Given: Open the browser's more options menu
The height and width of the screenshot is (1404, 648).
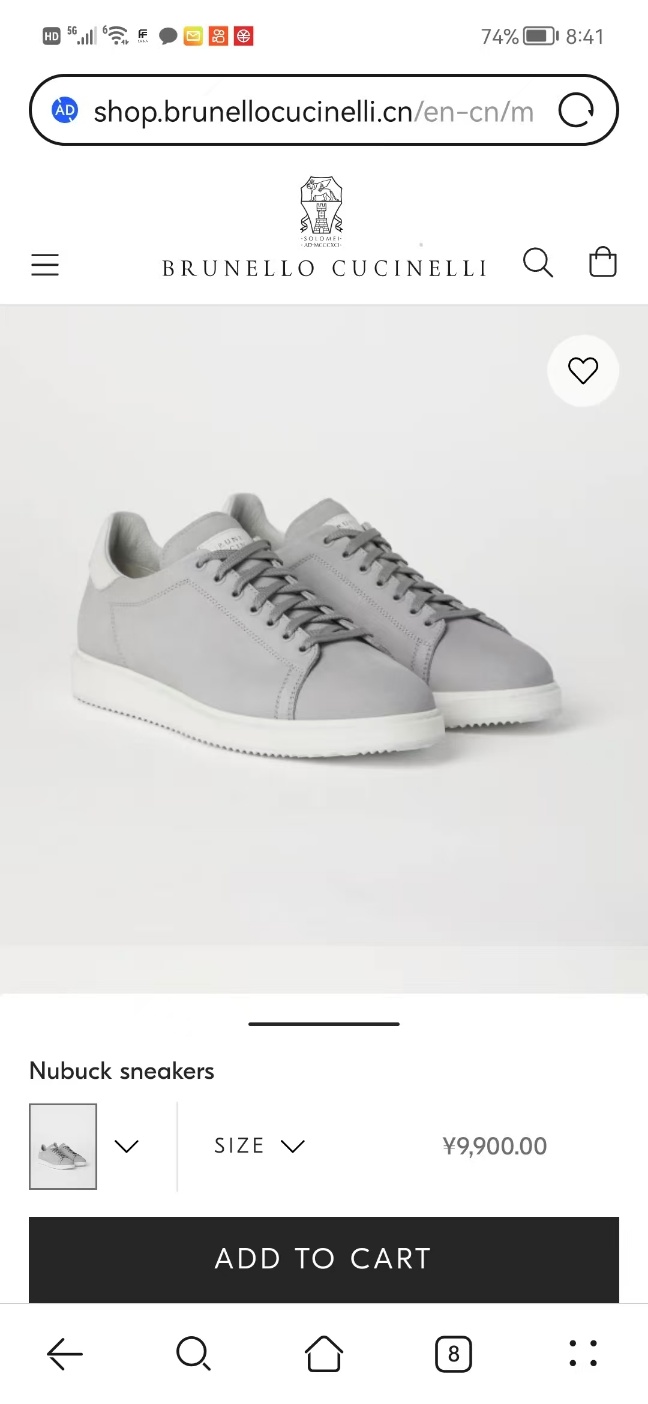Looking at the screenshot, I should pyautogui.click(x=583, y=1354).
